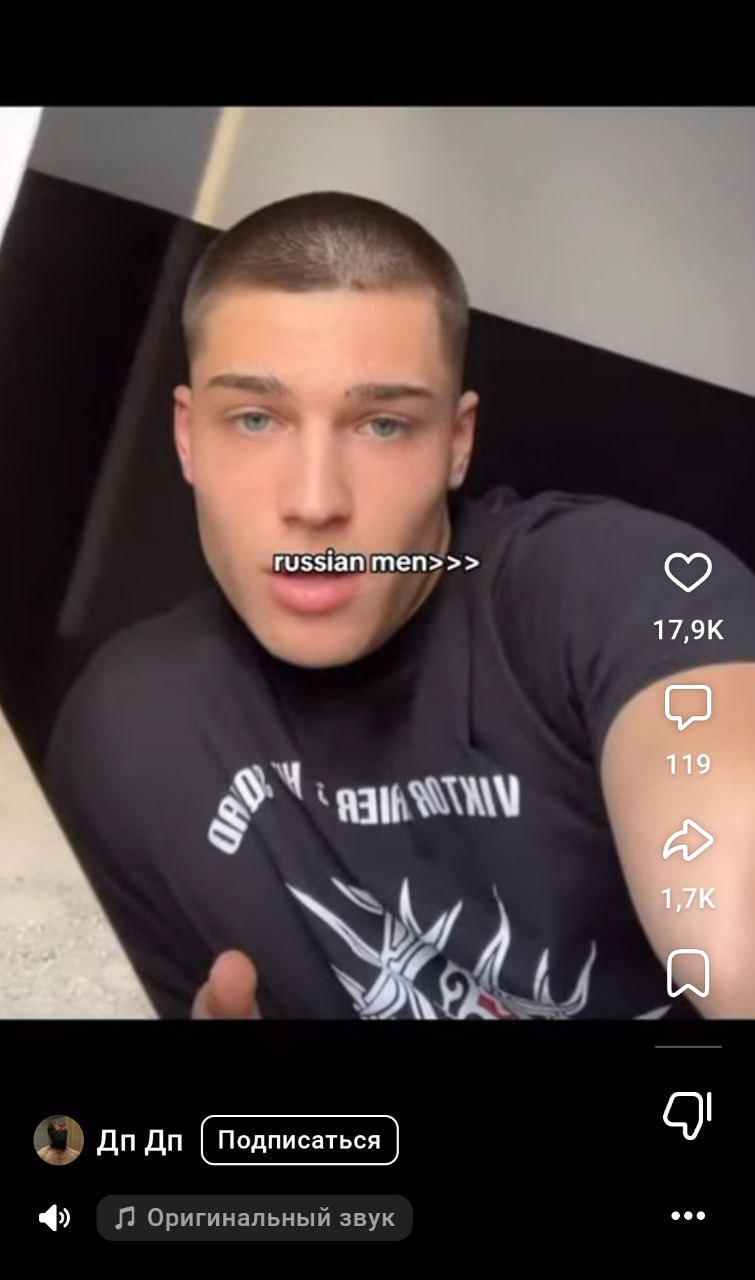Dislike this video with thumbs down

688,1114
